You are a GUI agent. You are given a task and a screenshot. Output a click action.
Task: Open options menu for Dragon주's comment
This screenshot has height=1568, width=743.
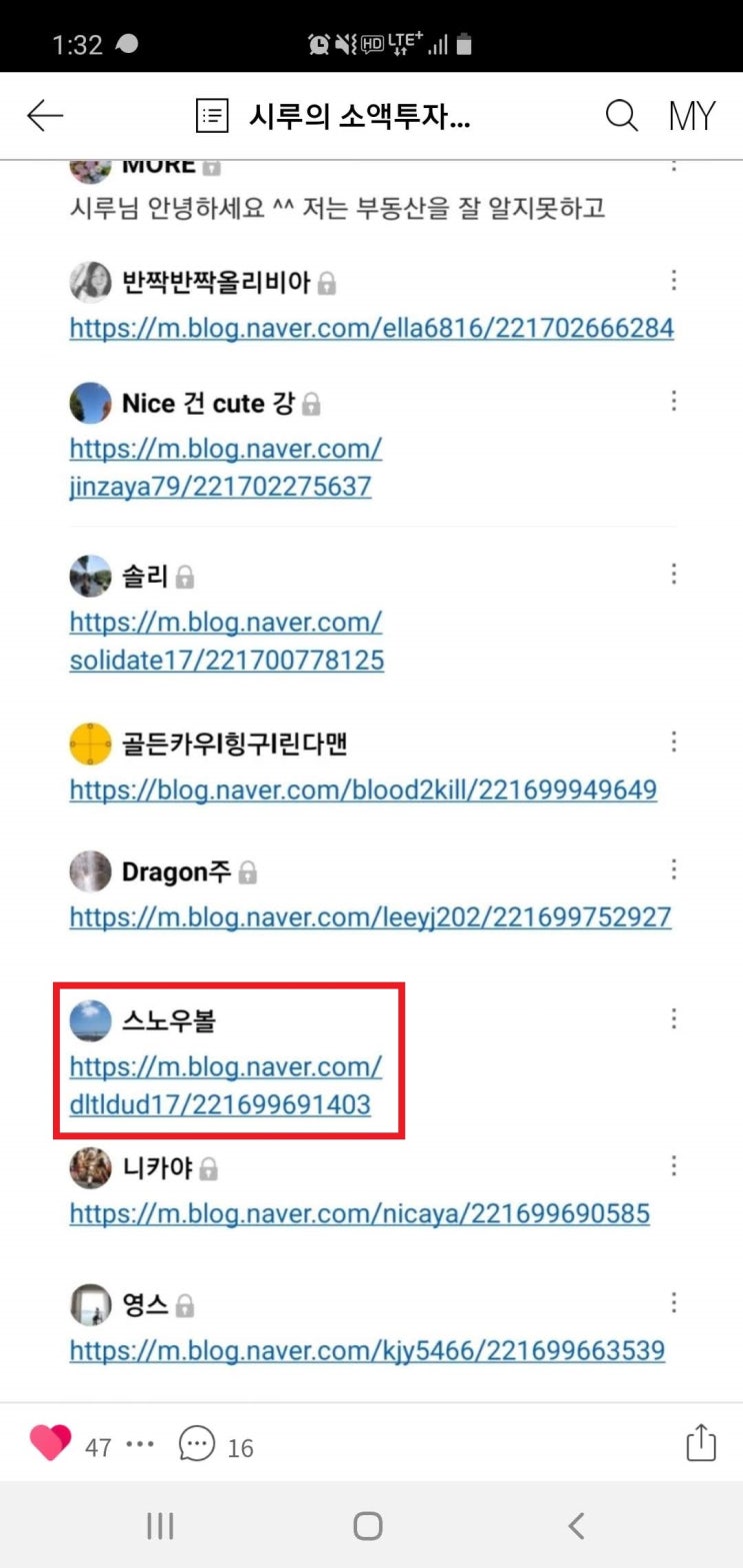674,869
